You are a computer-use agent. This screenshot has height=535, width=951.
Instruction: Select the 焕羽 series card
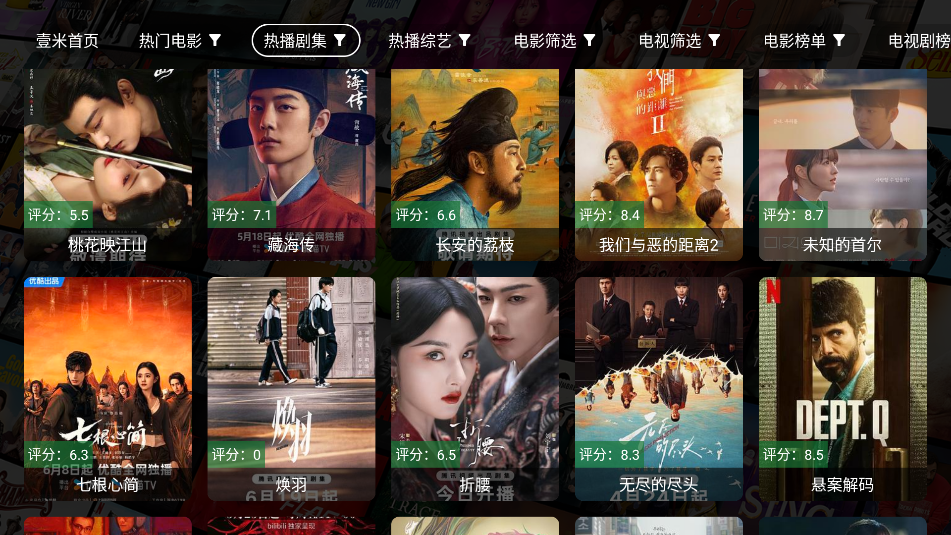coord(291,388)
